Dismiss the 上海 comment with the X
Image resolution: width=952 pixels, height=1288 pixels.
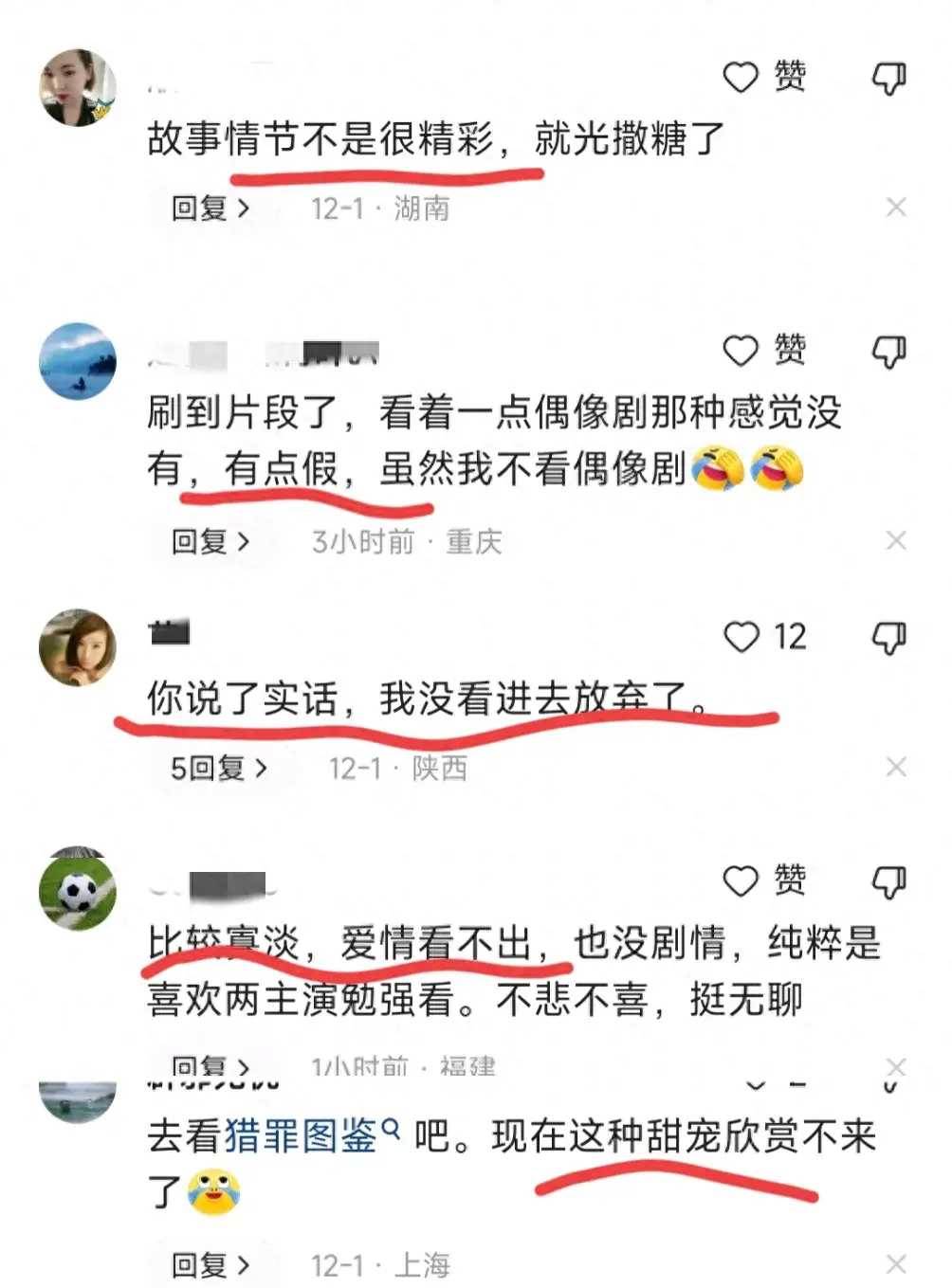[x=895, y=1263]
